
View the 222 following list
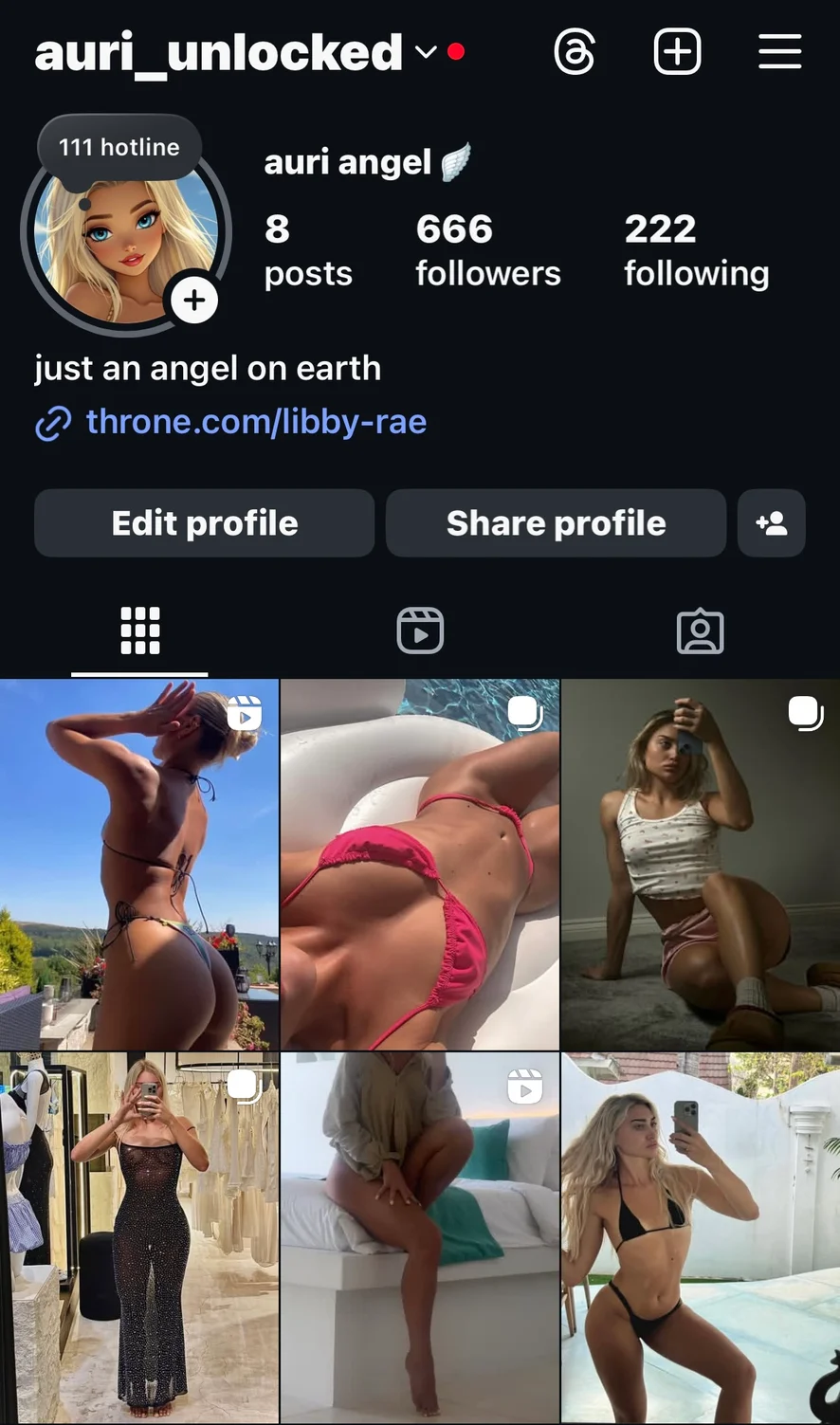(x=696, y=249)
